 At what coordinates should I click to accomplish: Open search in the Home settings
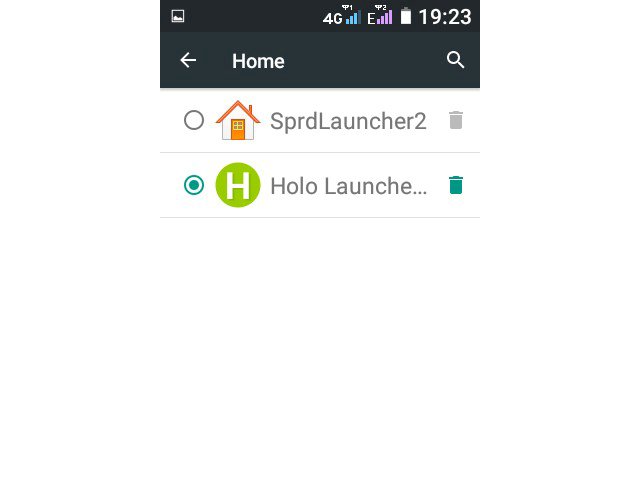click(x=455, y=61)
